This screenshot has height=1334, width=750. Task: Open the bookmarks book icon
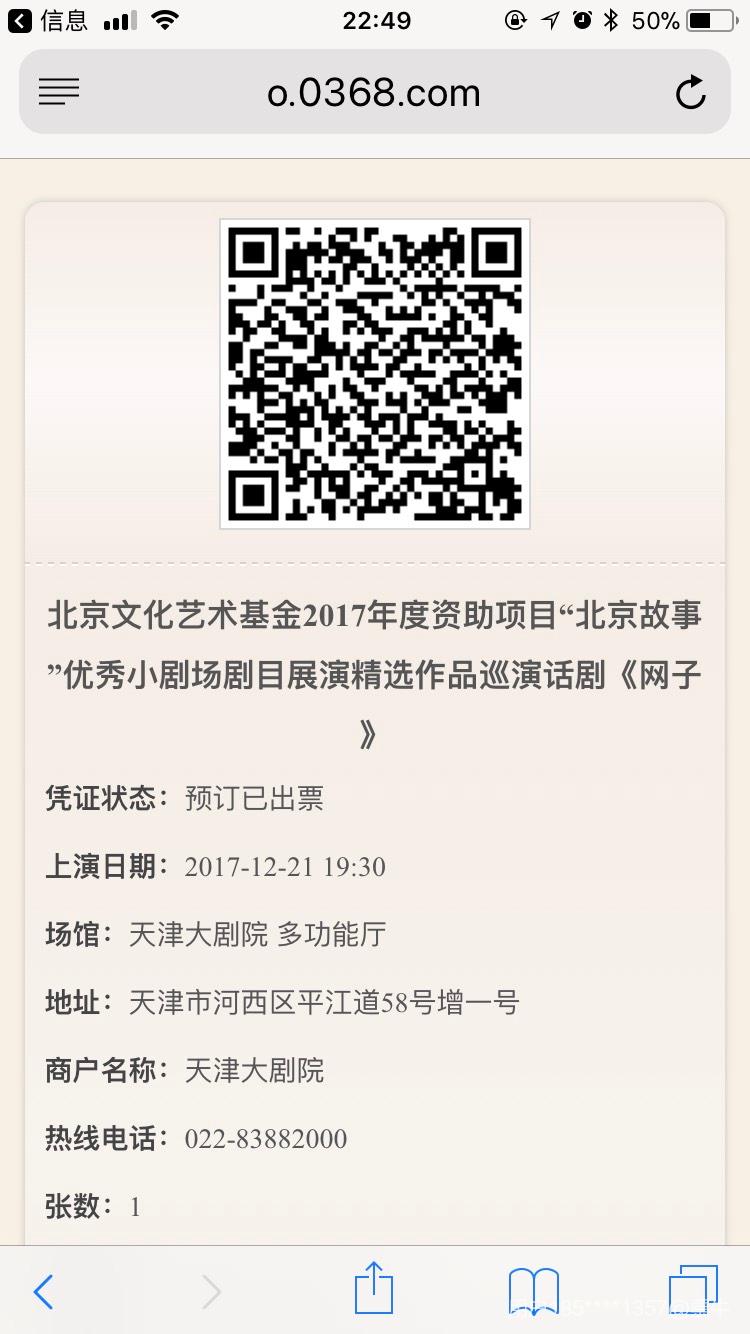tap(533, 1290)
